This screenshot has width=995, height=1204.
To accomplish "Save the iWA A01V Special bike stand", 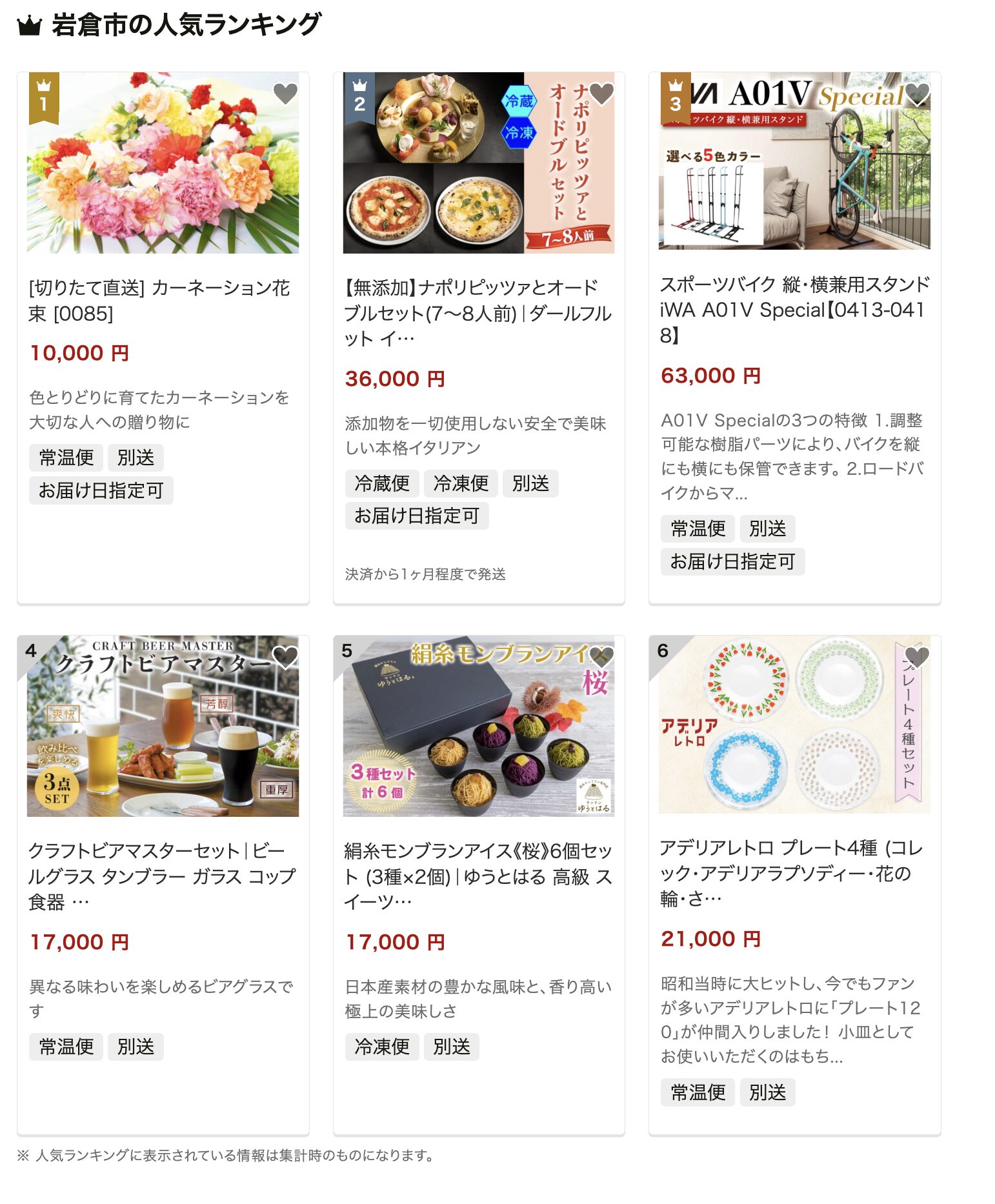I will tap(917, 94).
